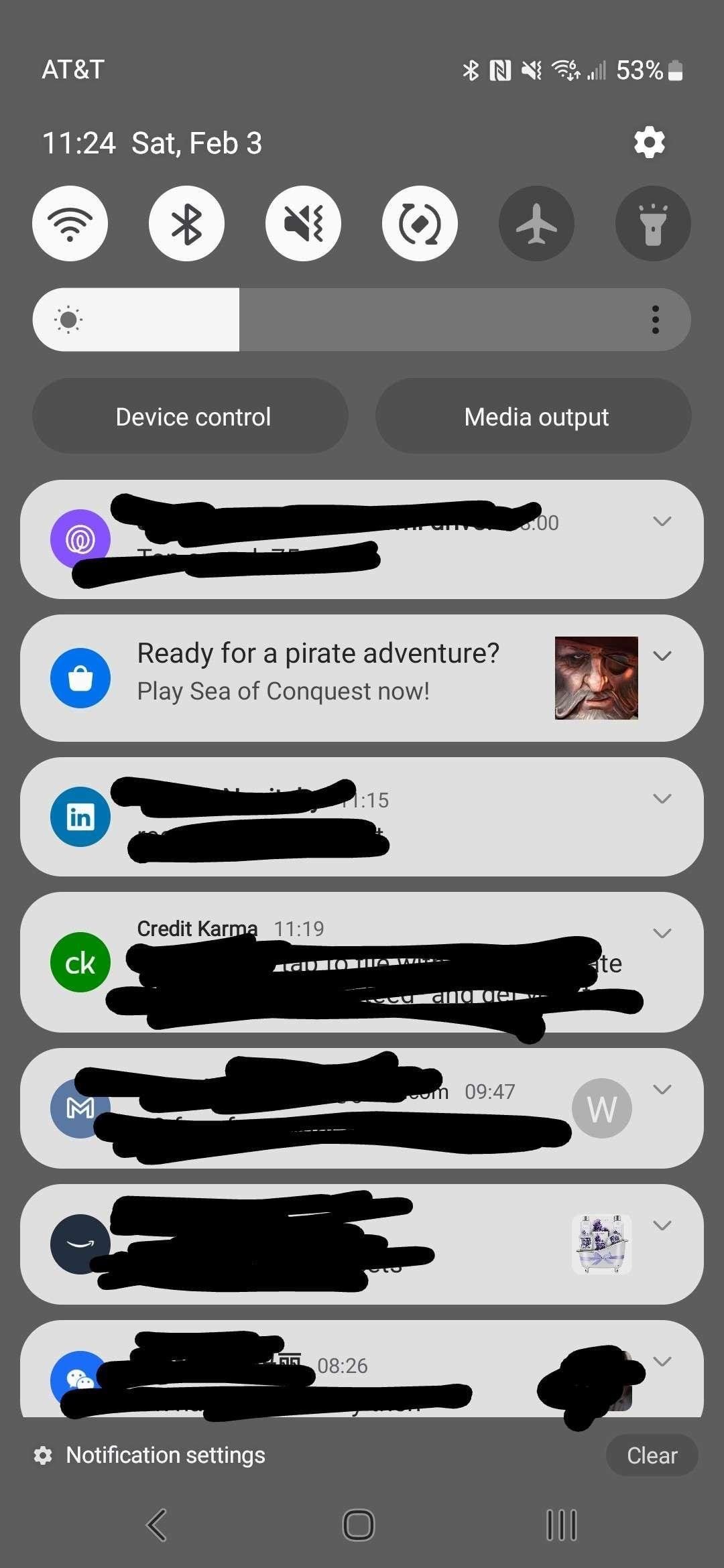This screenshot has height=1568, width=724.
Task: Expand the Amazon notification
Action: [x=662, y=1226]
